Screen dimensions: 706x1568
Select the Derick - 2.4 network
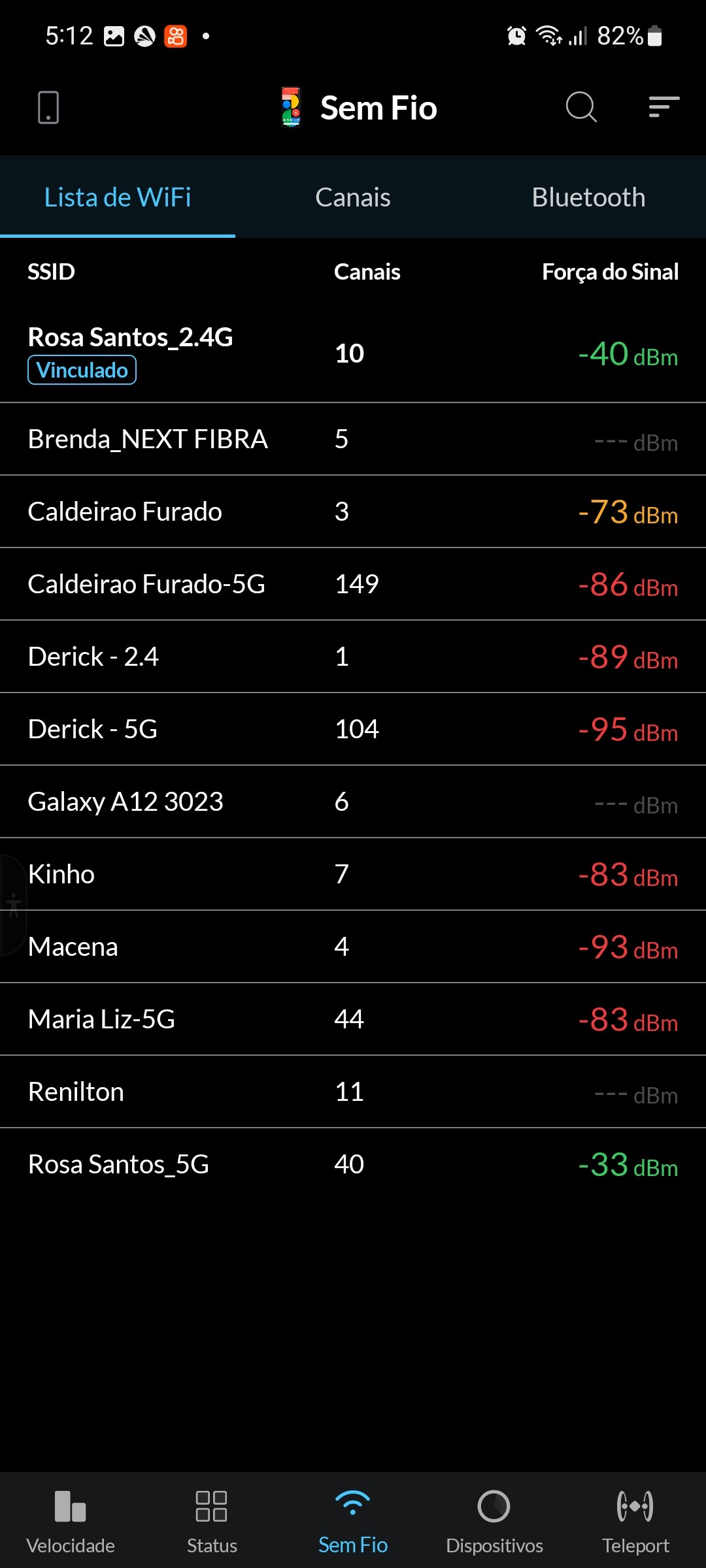click(353, 657)
